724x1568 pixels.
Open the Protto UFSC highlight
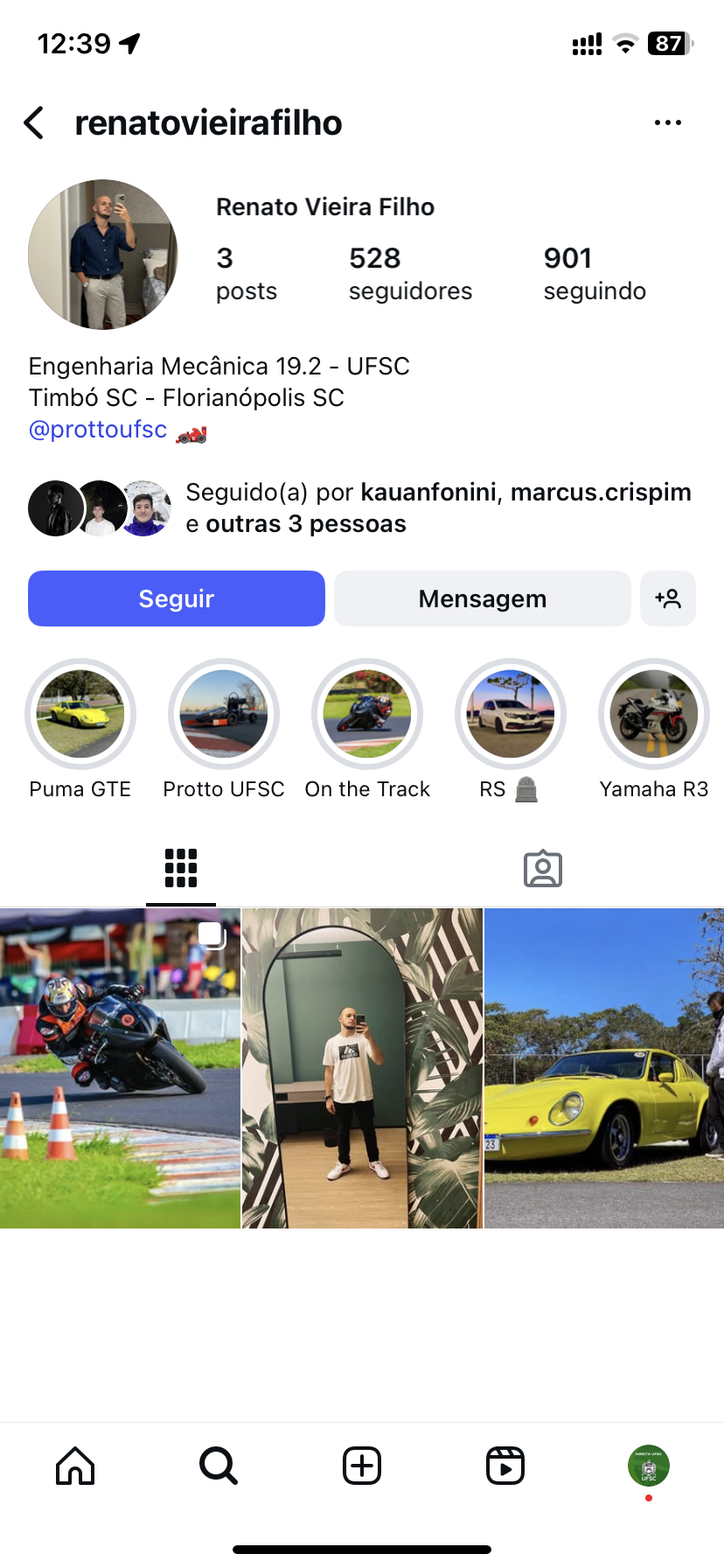[224, 714]
